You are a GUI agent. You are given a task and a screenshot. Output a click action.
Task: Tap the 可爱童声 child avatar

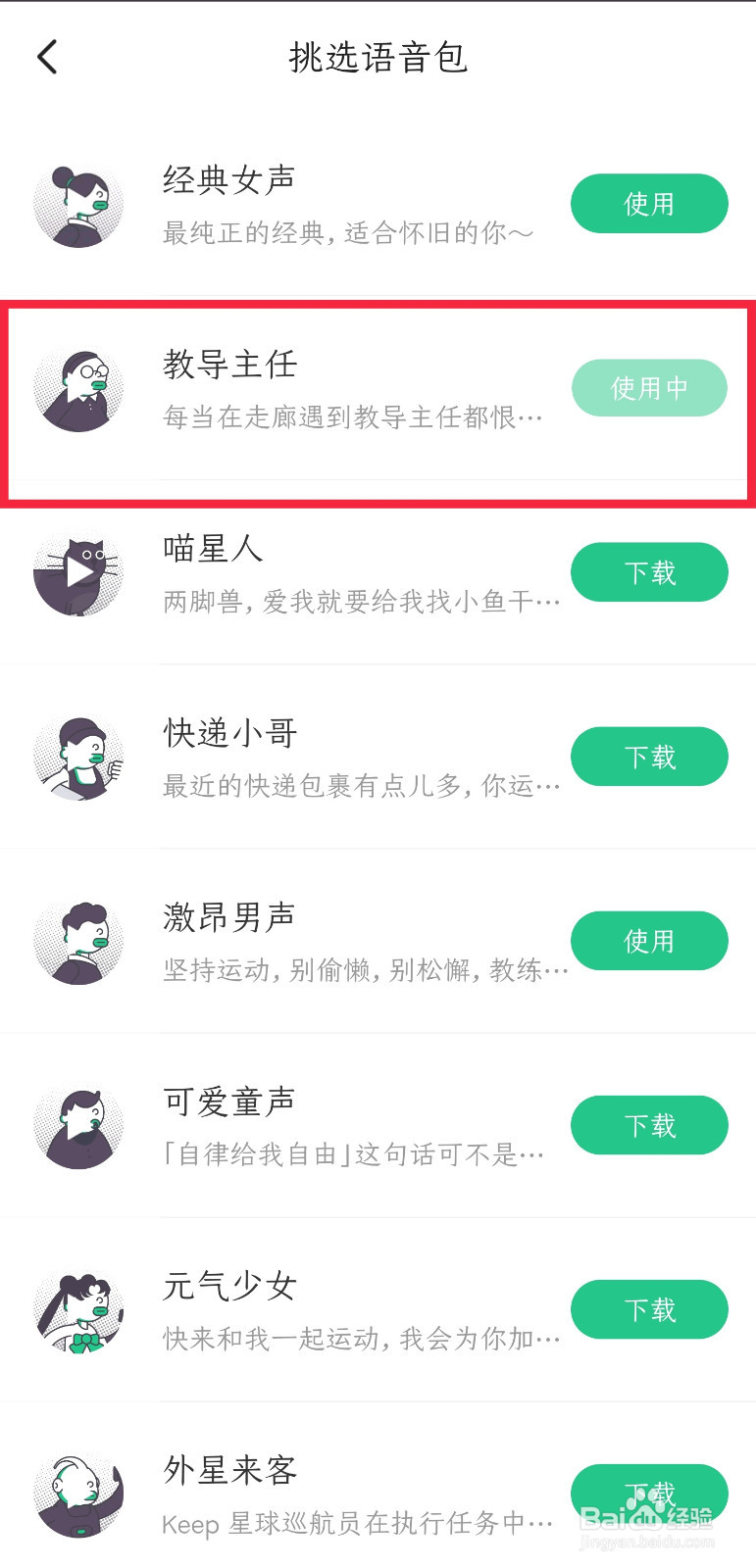click(x=78, y=1125)
